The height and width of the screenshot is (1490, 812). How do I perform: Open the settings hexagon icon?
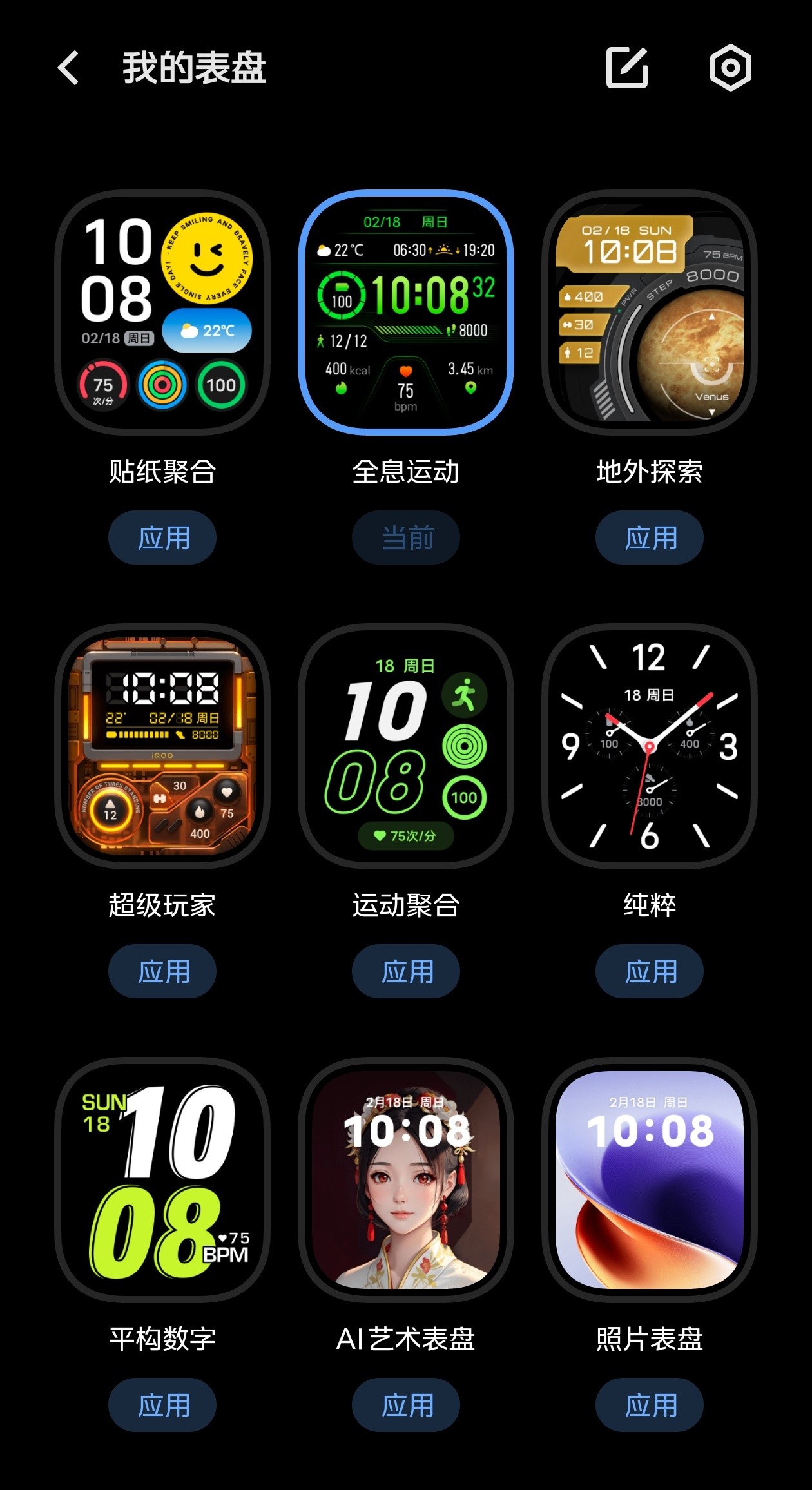[730, 68]
